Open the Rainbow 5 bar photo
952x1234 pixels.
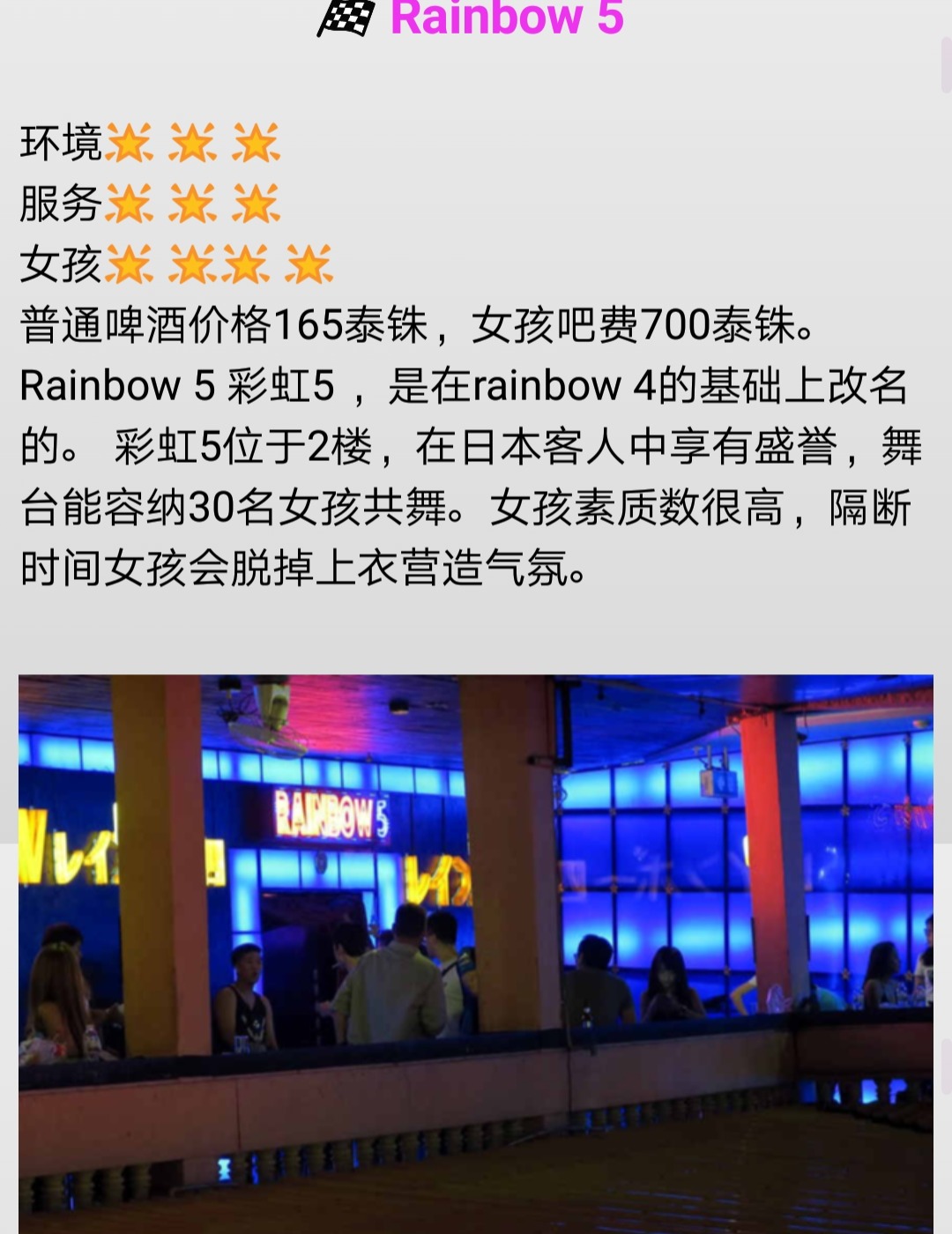[476, 952]
